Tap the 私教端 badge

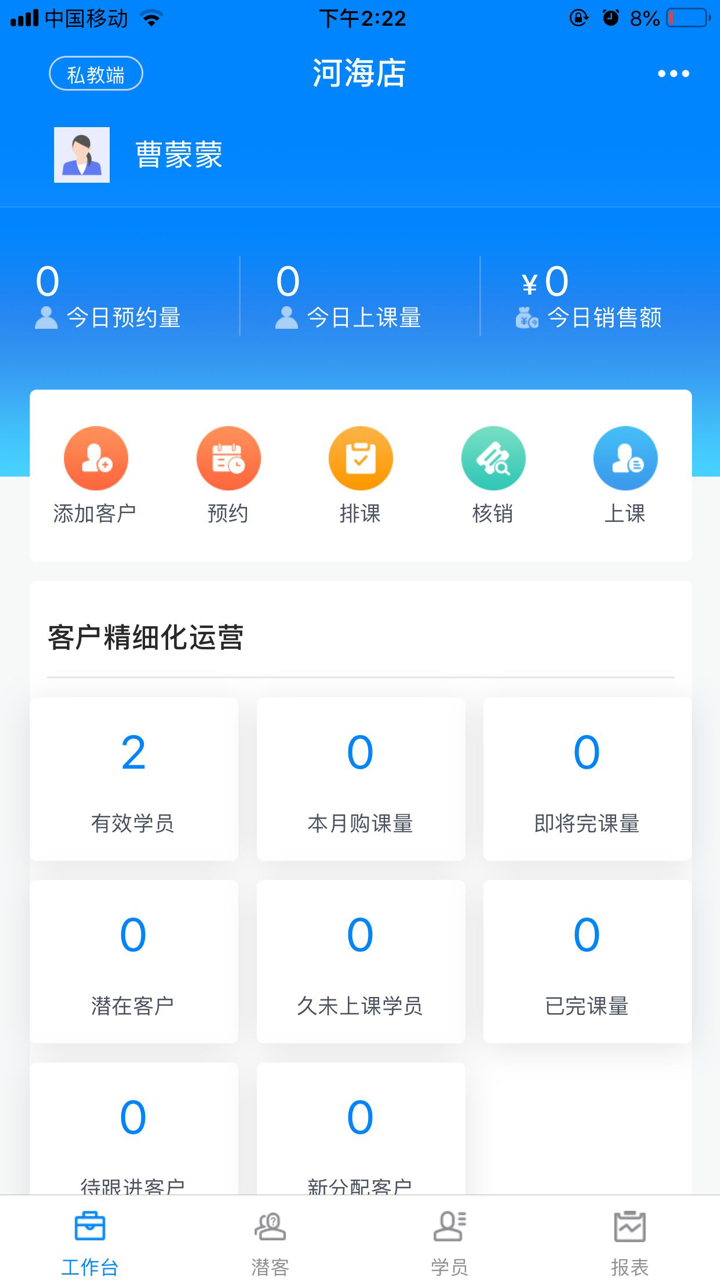[96, 73]
